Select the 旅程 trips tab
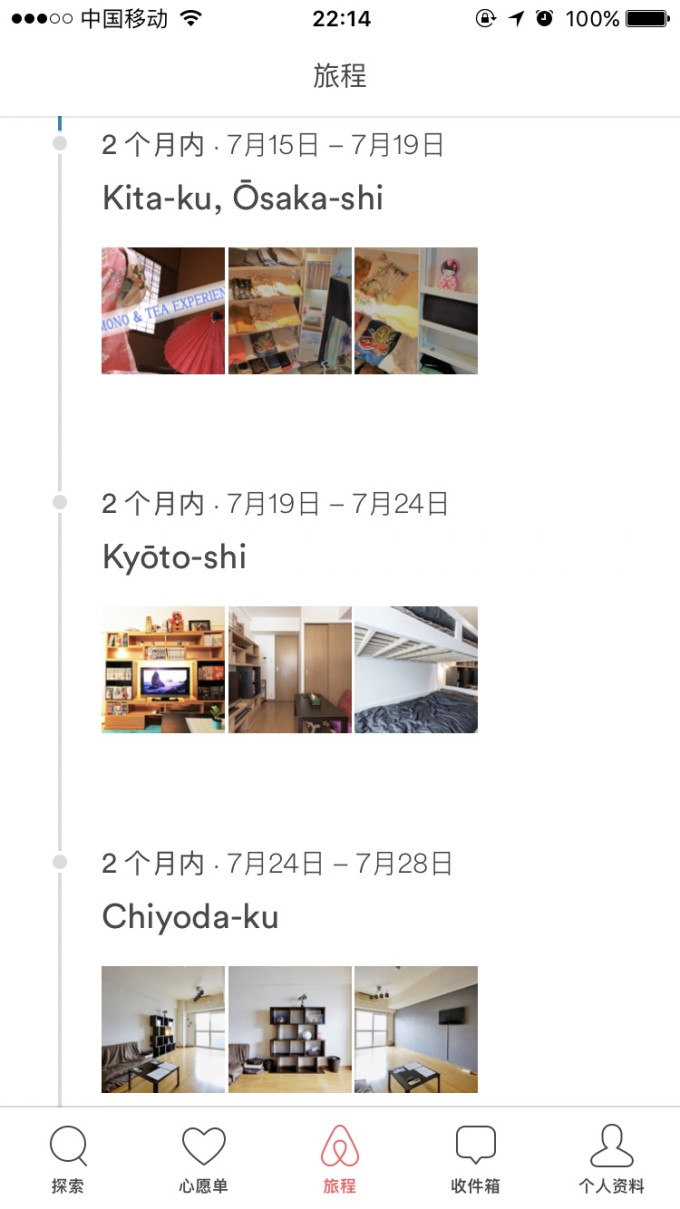Screen dimensions: 680x1209 tap(339, 1158)
